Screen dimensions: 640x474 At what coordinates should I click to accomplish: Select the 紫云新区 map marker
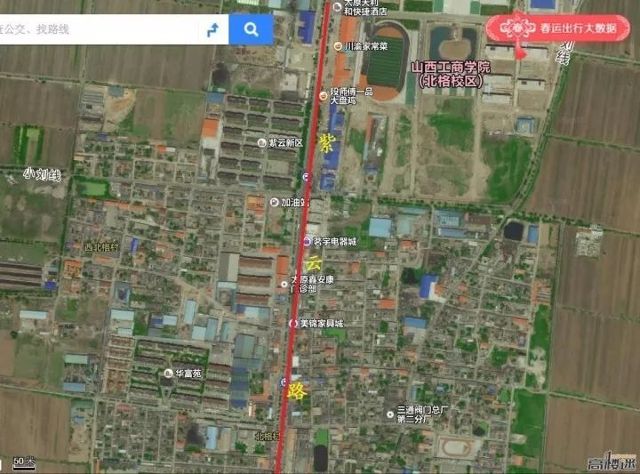click(262, 143)
